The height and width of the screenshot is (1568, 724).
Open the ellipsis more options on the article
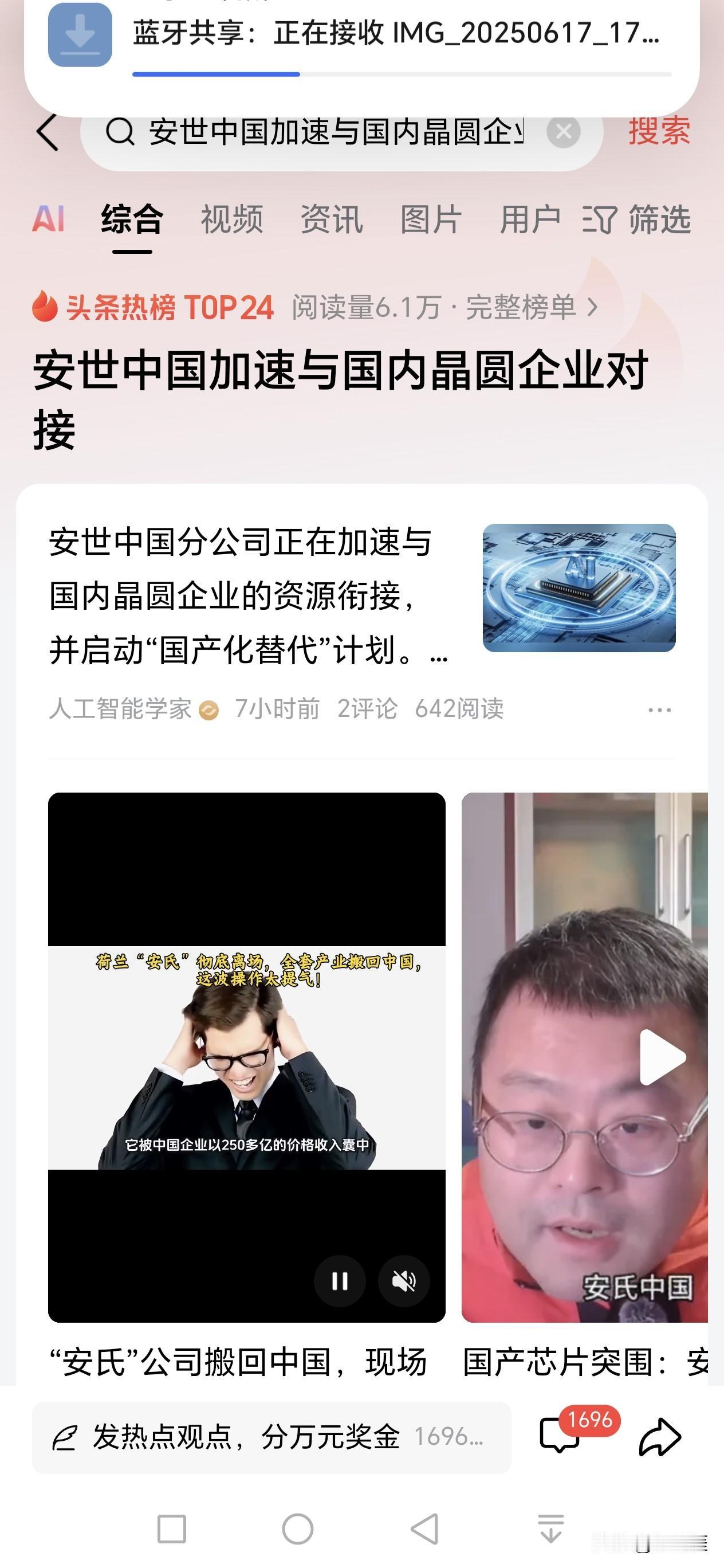(658, 708)
